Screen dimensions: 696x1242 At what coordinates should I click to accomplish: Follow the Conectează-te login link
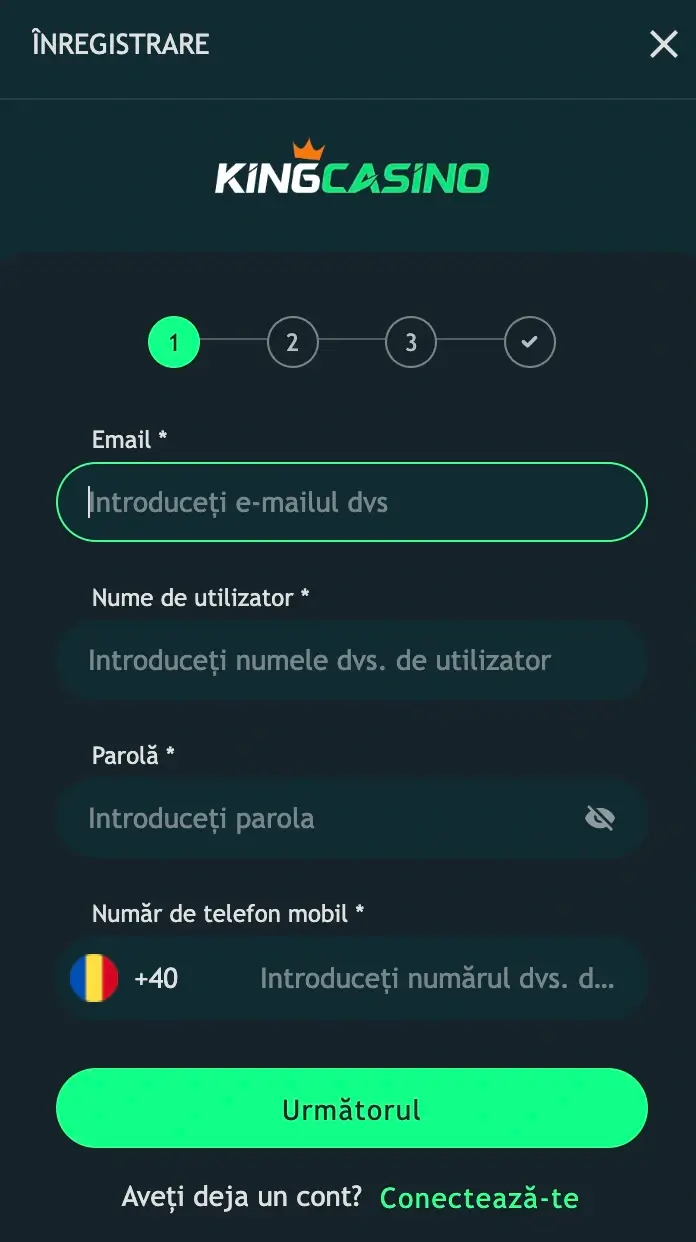coord(479,1197)
